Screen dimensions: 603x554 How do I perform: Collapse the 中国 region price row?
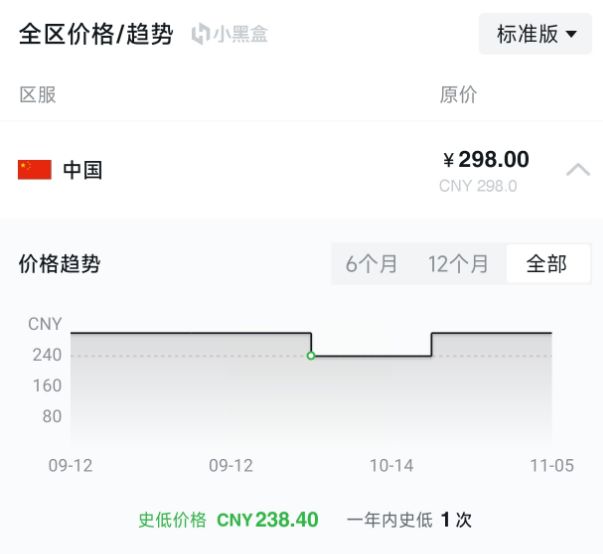[577, 170]
